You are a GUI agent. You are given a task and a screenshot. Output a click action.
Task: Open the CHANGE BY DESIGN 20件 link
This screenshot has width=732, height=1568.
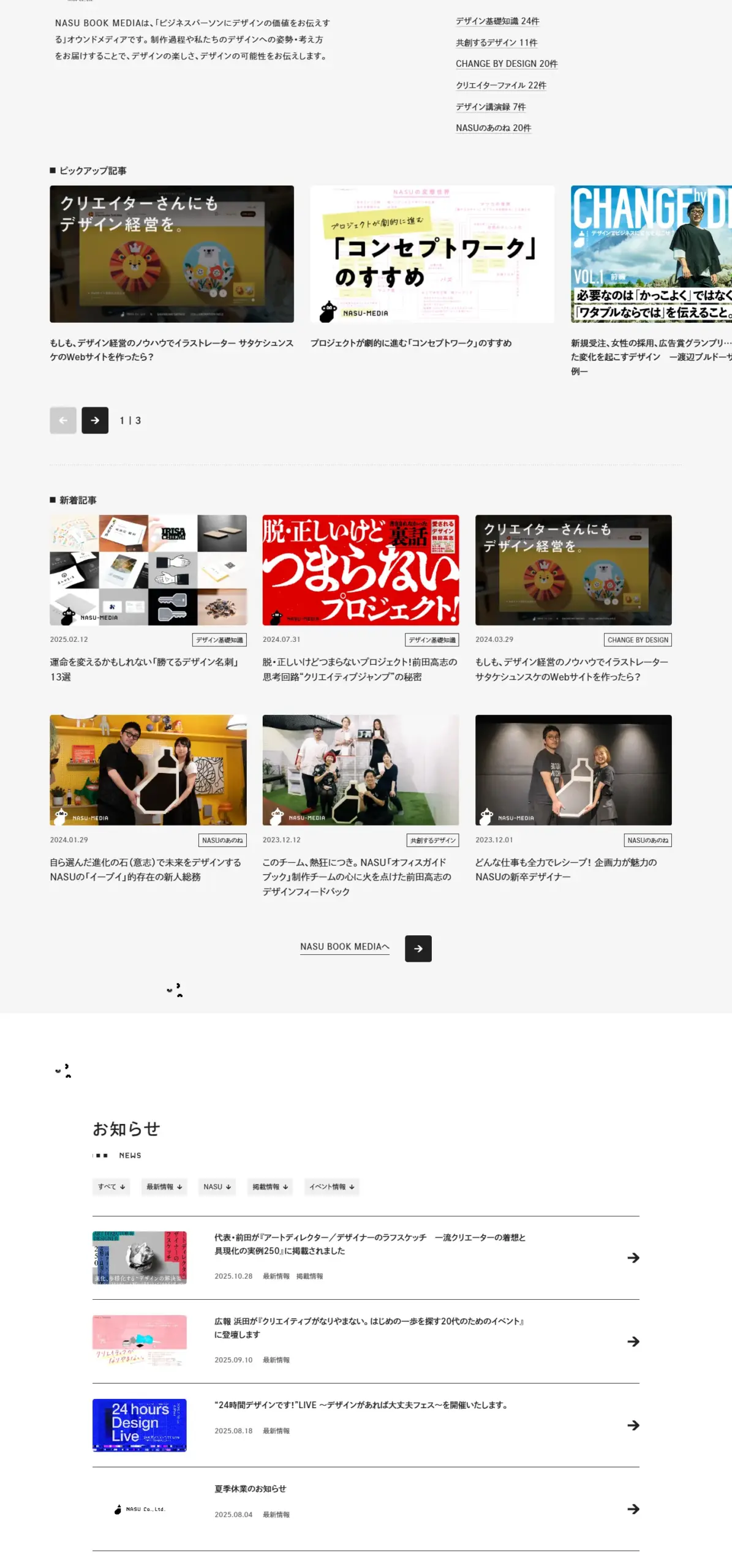click(x=506, y=64)
